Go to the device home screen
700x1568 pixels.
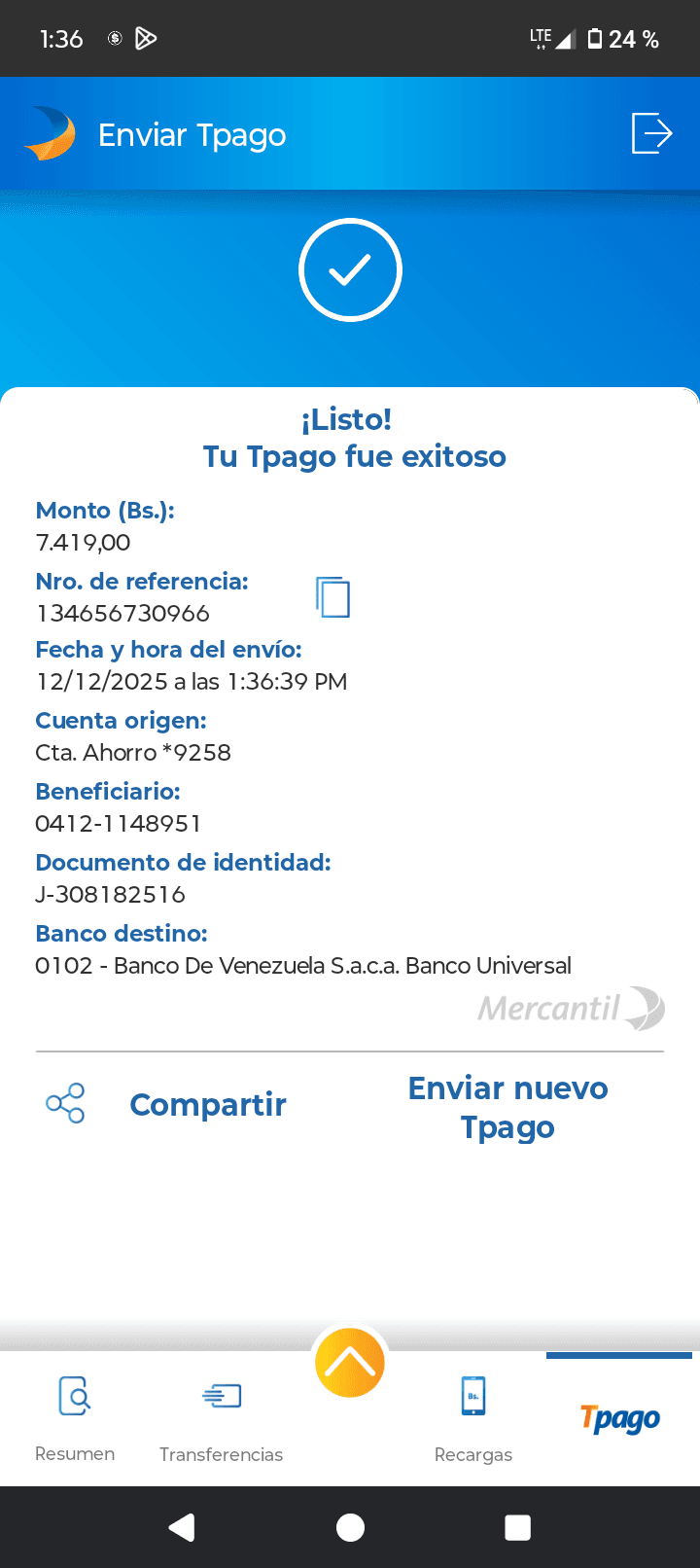(350, 1527)
